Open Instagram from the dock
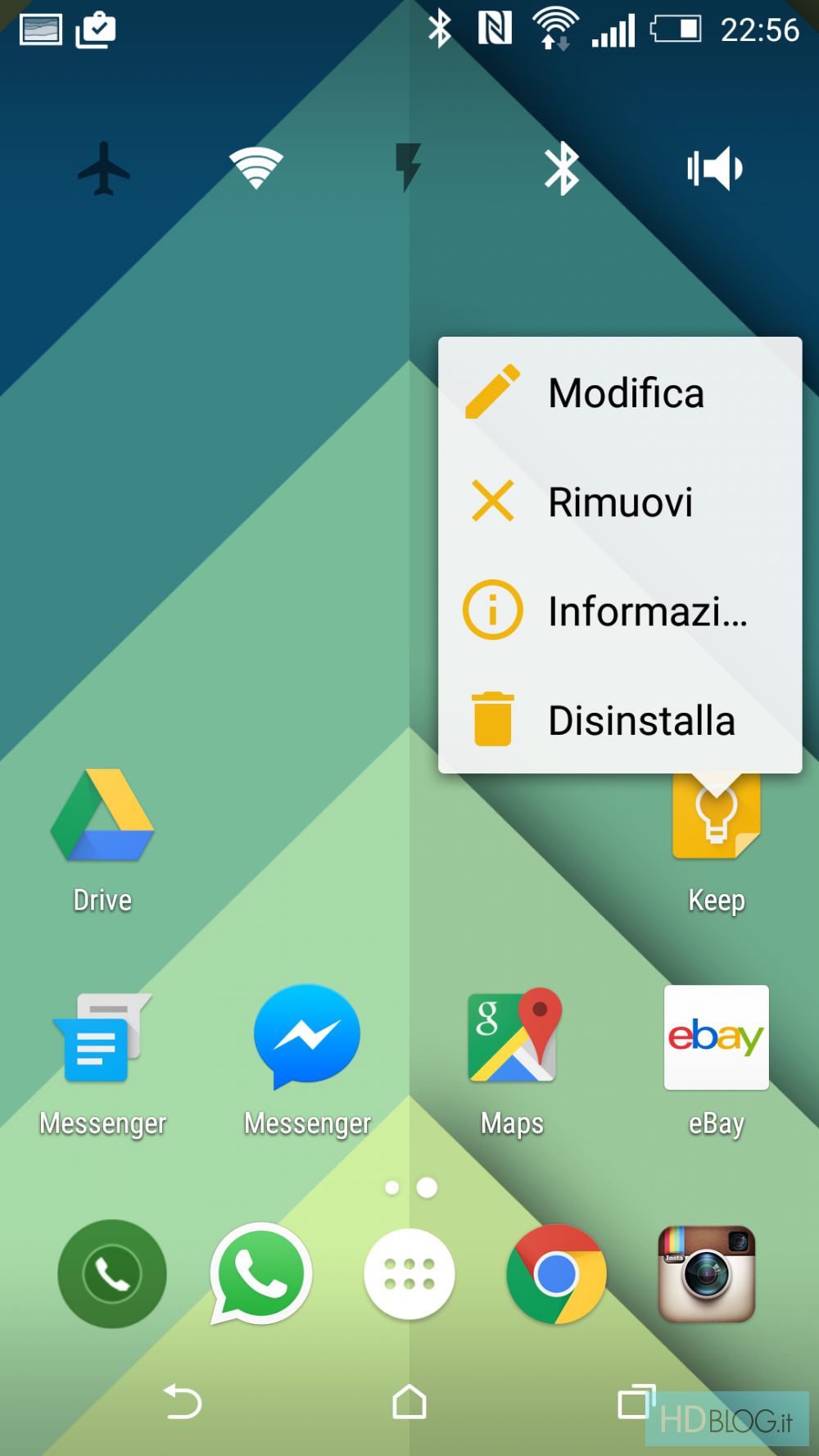 click(707, 1273)
